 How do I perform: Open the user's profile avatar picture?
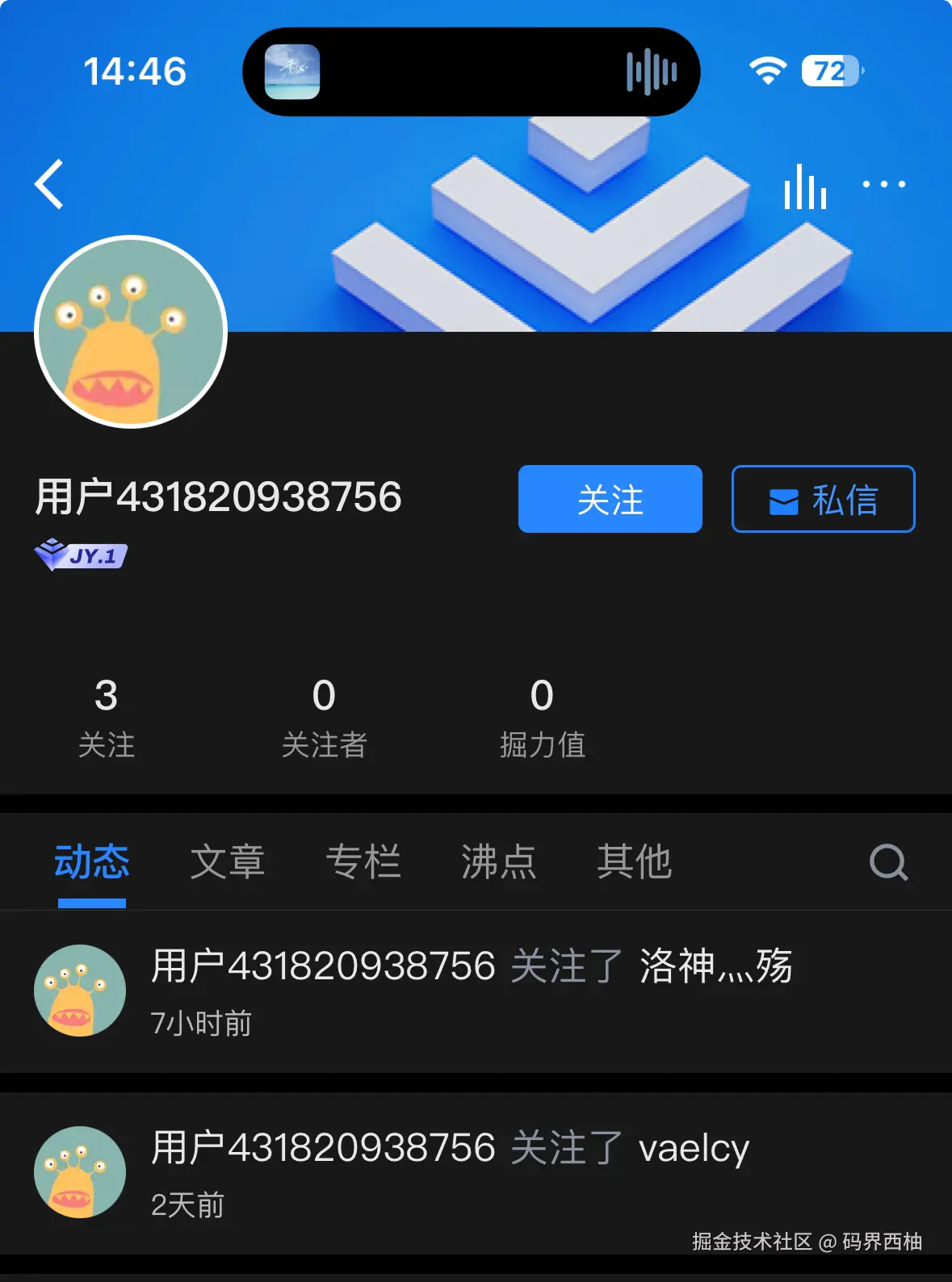tap(129, 331)
